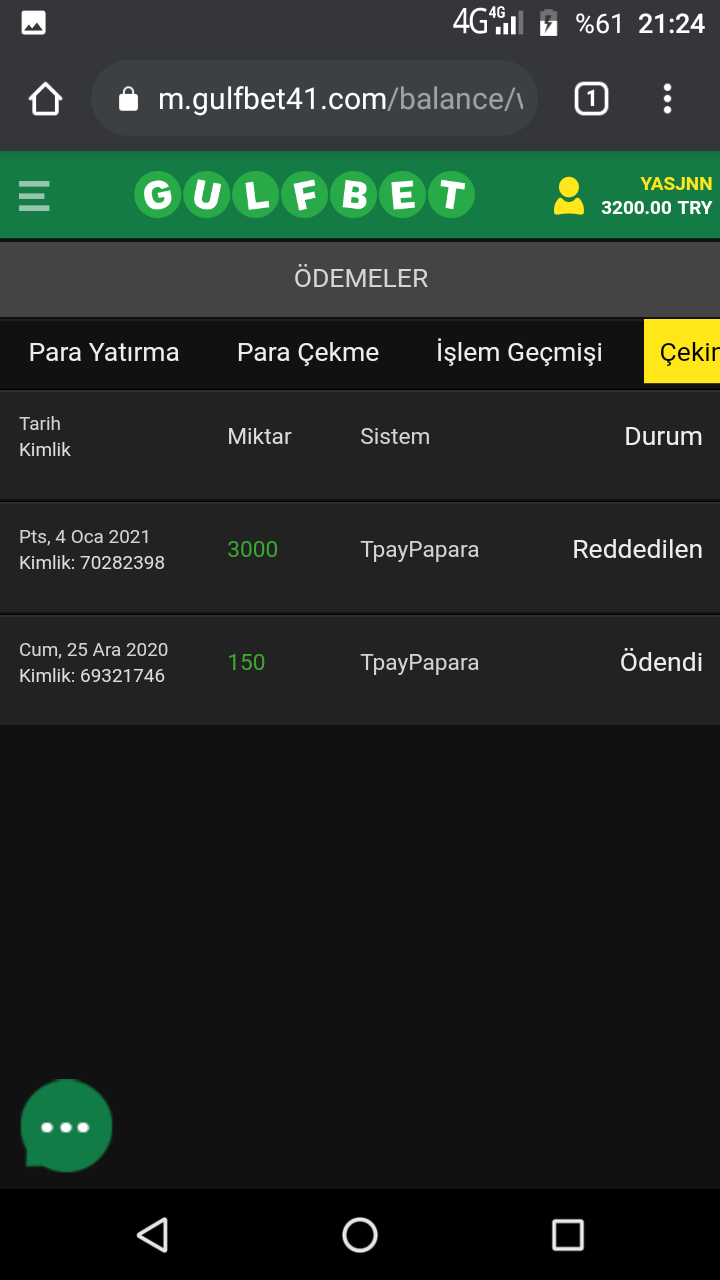Switch to the Para Çekme tab
This screenshot has width=720, height=1280.
pos(308,352)
